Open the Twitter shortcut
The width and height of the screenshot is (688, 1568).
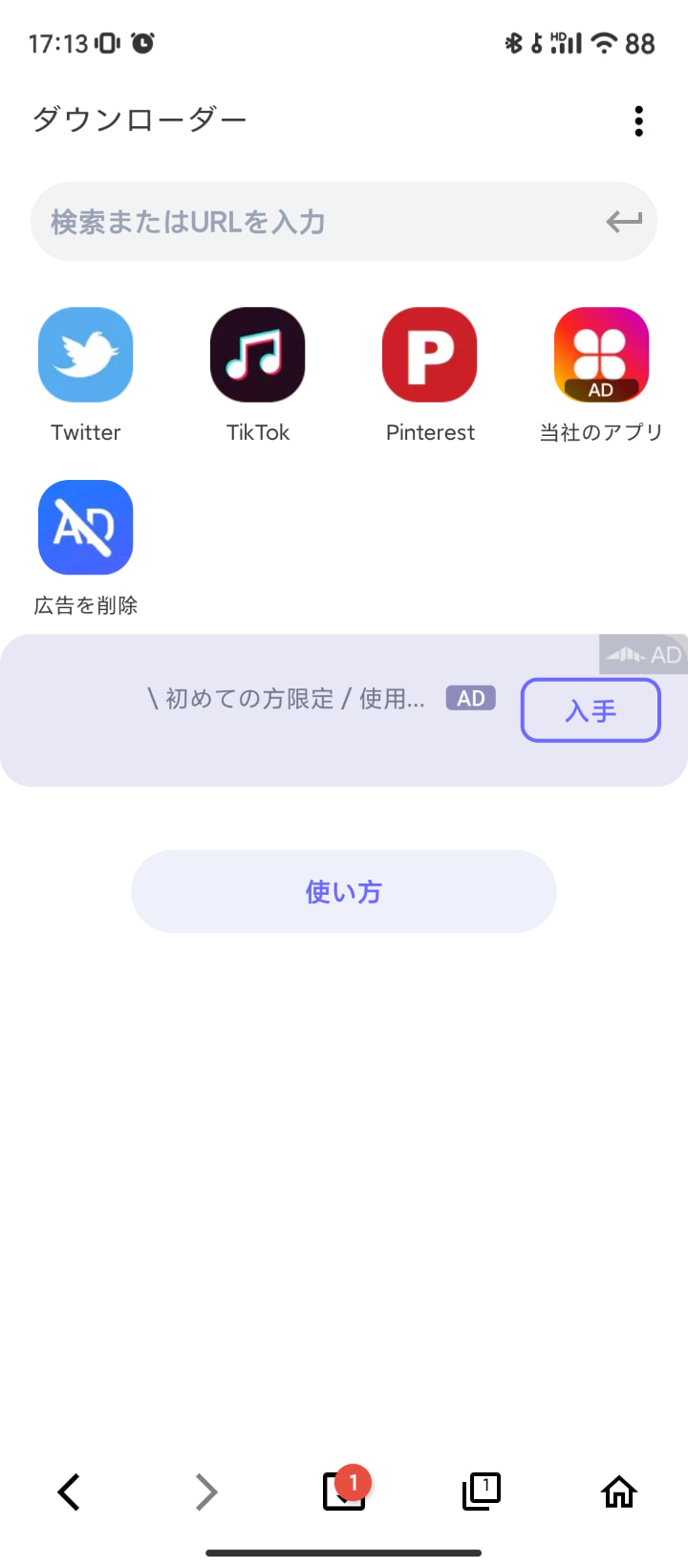(x=86, y=356)
